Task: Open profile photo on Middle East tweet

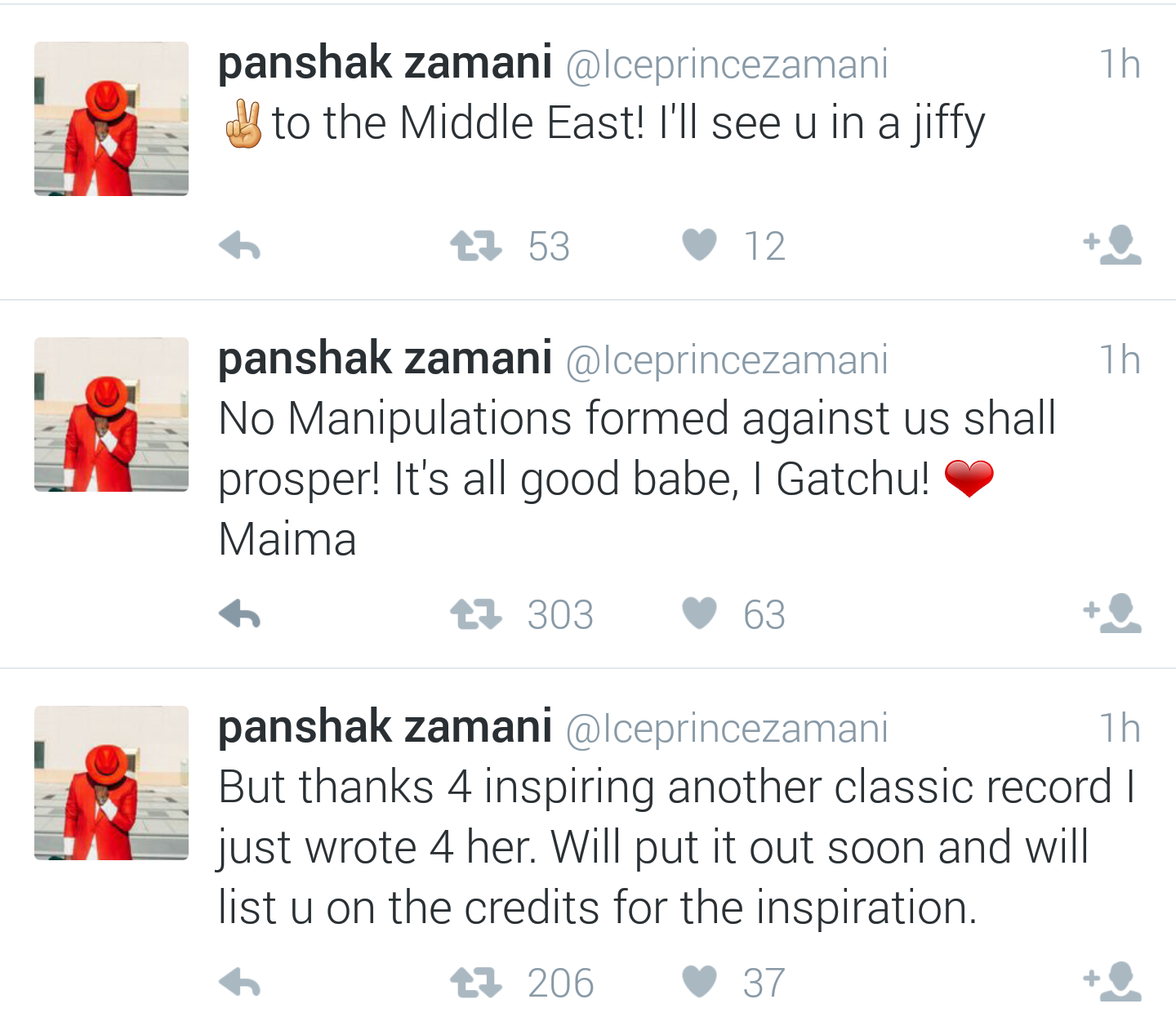Action: [x=111, y=119]
